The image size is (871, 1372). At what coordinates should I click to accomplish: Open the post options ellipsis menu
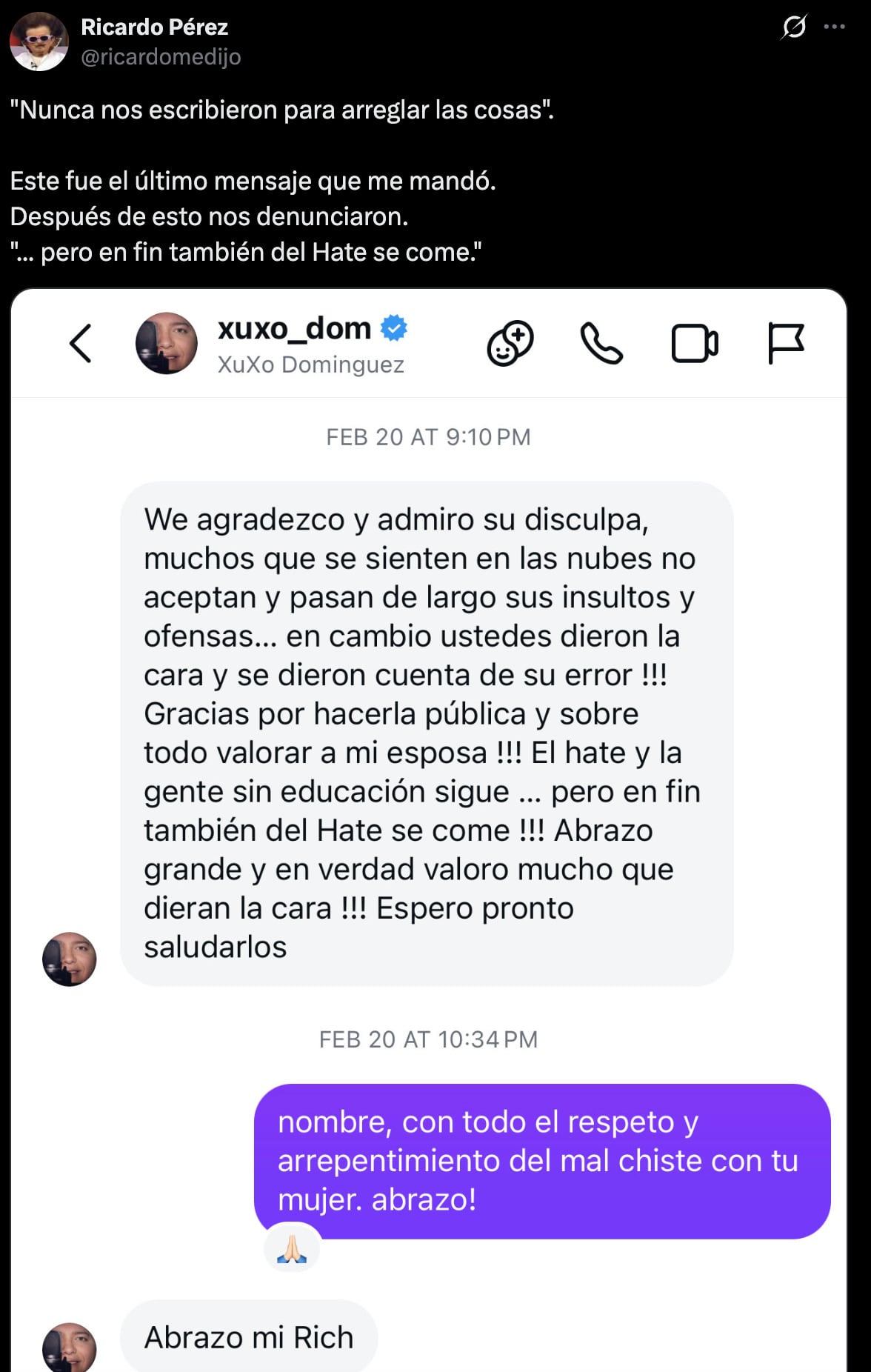pyautogui.click(x=835, y=25)
